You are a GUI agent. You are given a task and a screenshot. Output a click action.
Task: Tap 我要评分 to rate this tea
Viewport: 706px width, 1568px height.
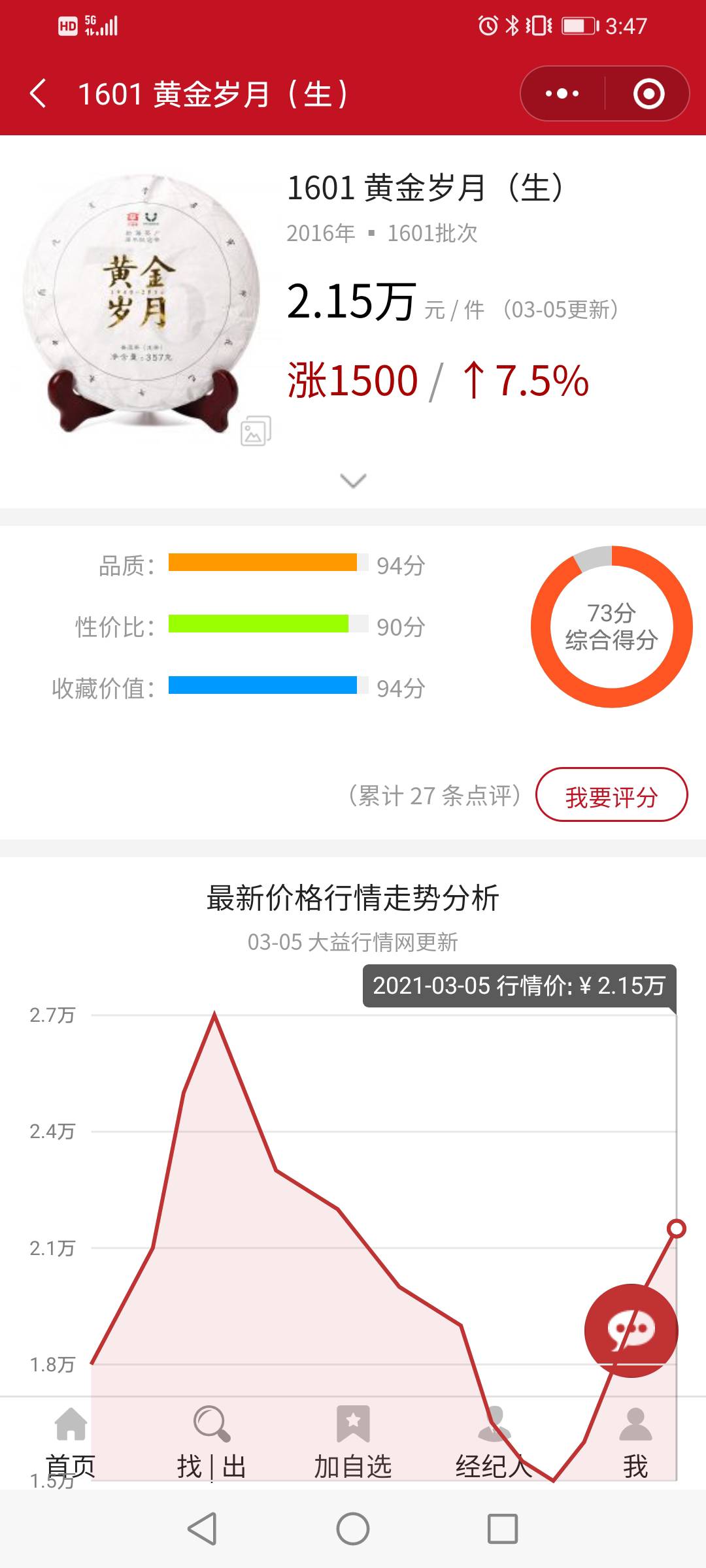(611, 795)
